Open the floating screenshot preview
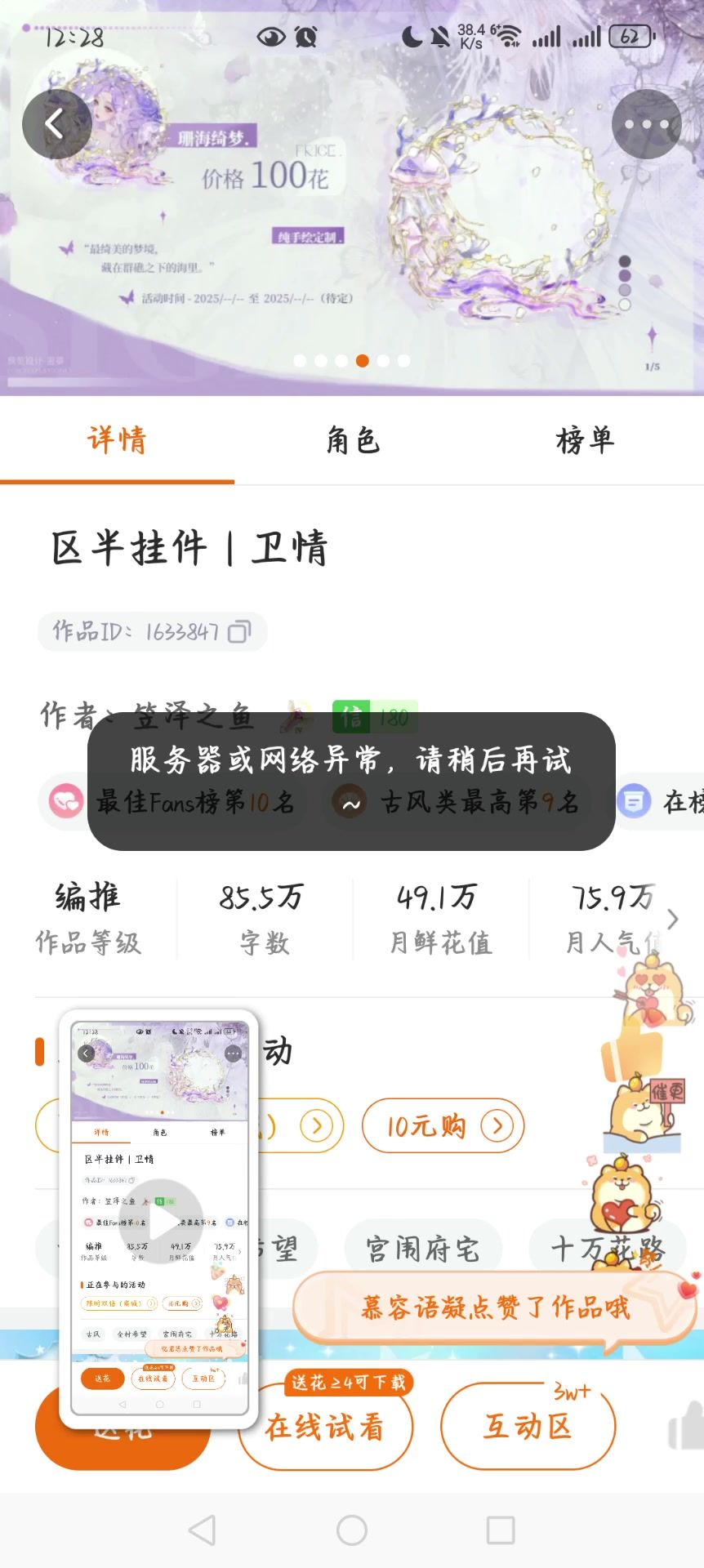Screen dimensions: 704x1568 click(x=159, y=1218)
